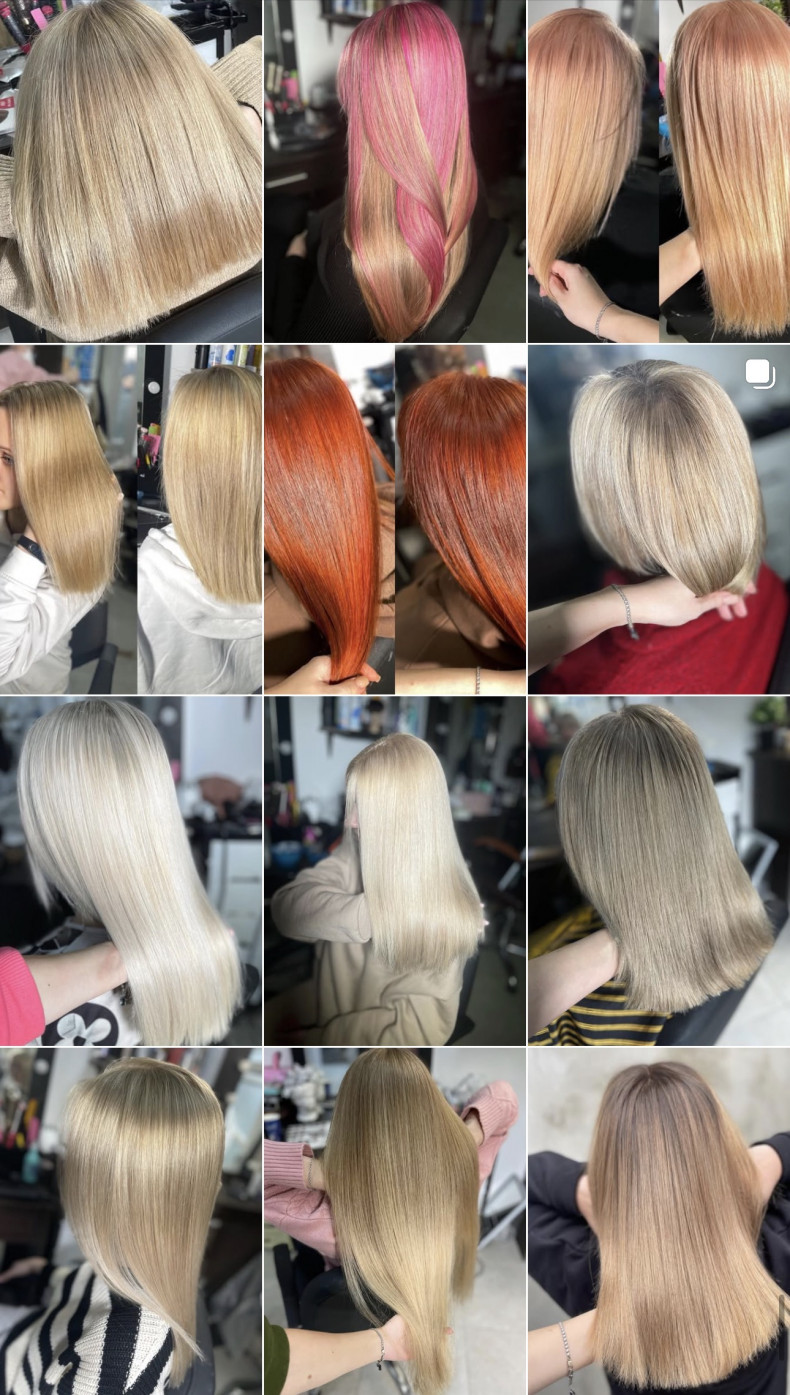790x1395 pixels.
Task: Open the post with pink highlighted hair
Action: click(394, 170)
